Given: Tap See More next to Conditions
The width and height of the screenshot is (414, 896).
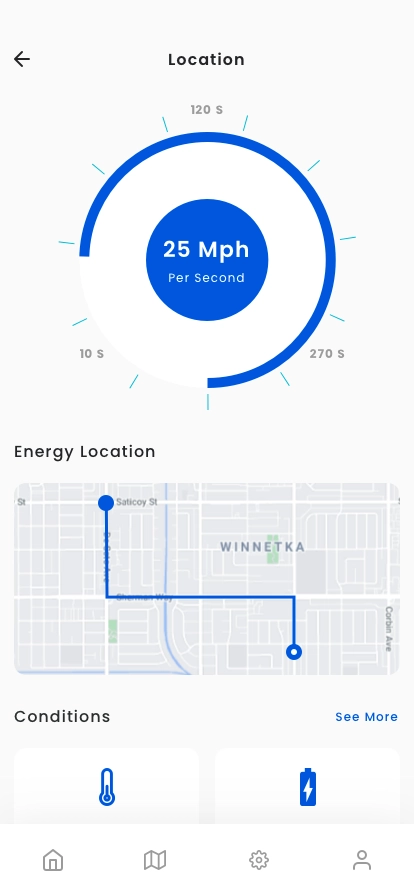Looking at the screenshot, I should 366,717.
